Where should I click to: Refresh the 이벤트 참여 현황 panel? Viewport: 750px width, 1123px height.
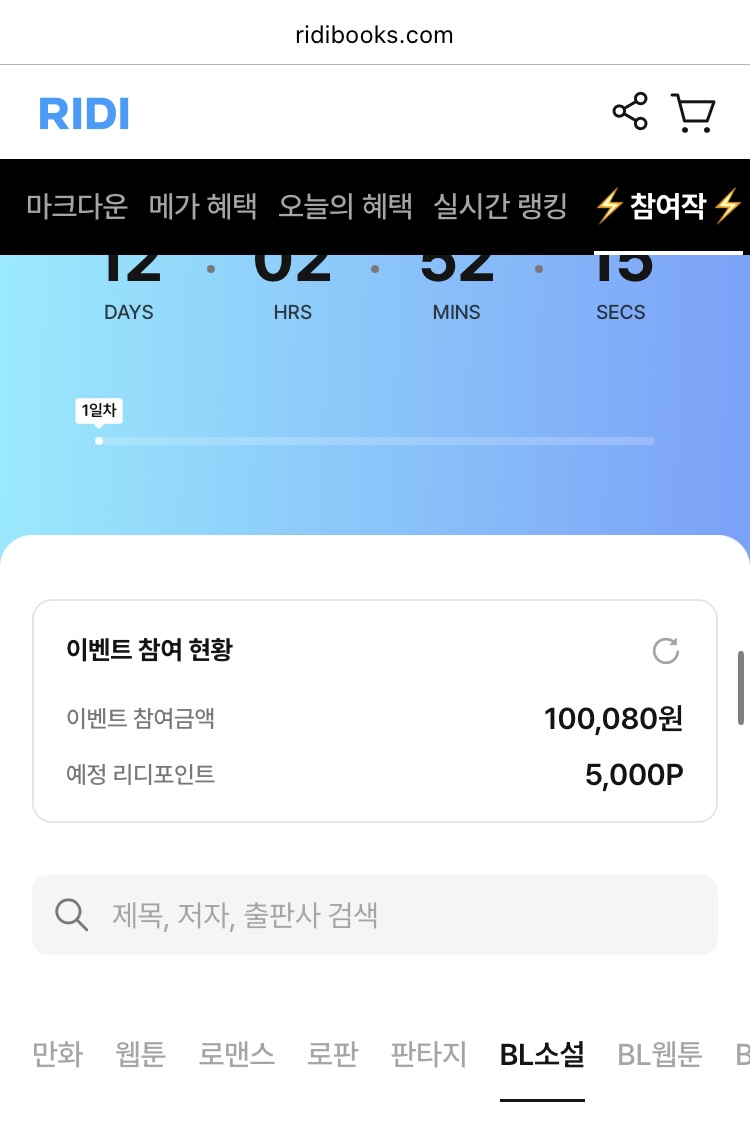tap(665, 652)
